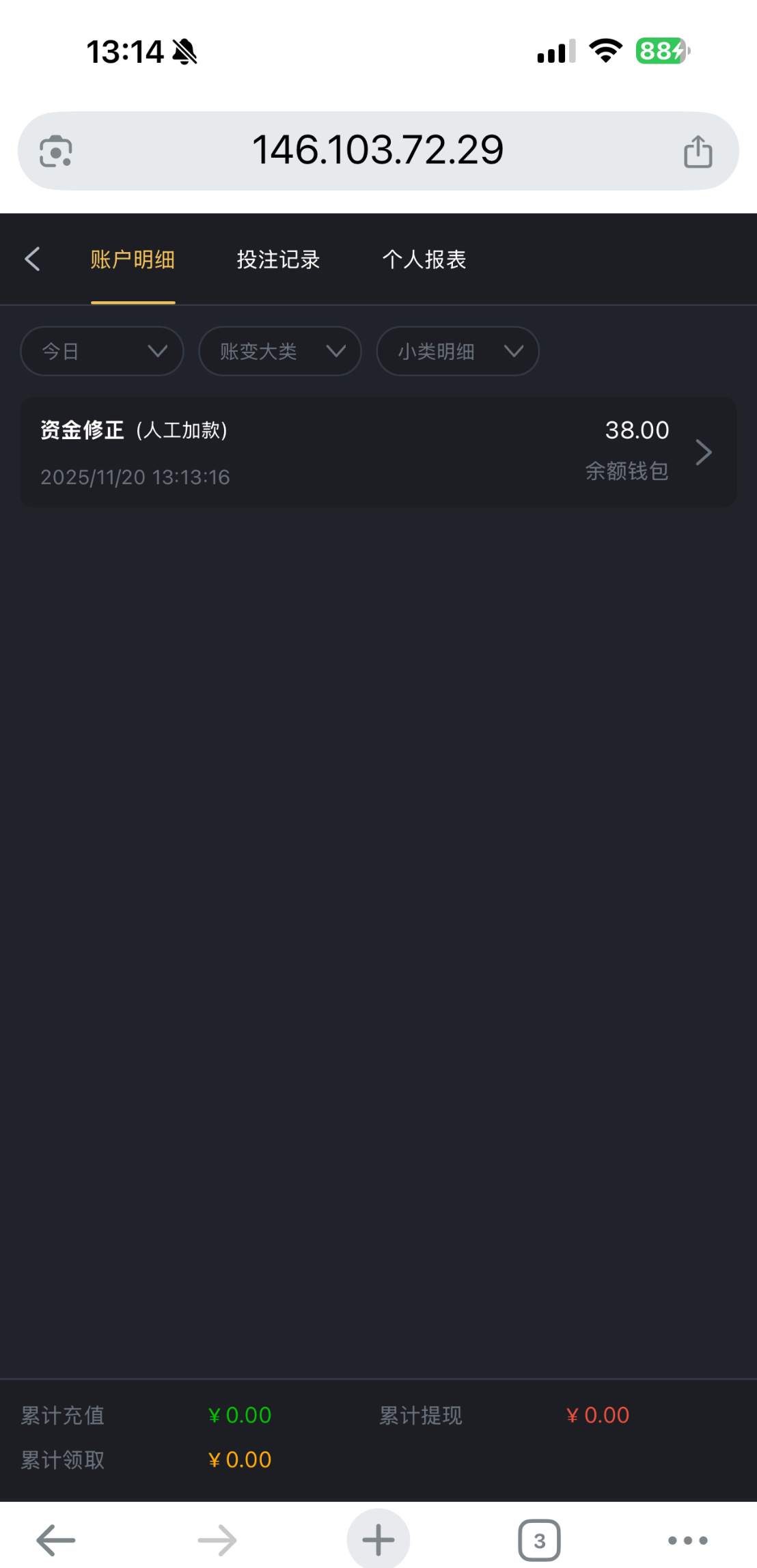Go back using the header arrow
Image resolution: width=757 pixels, height=1568 pixels.
(x=32, y=260)
